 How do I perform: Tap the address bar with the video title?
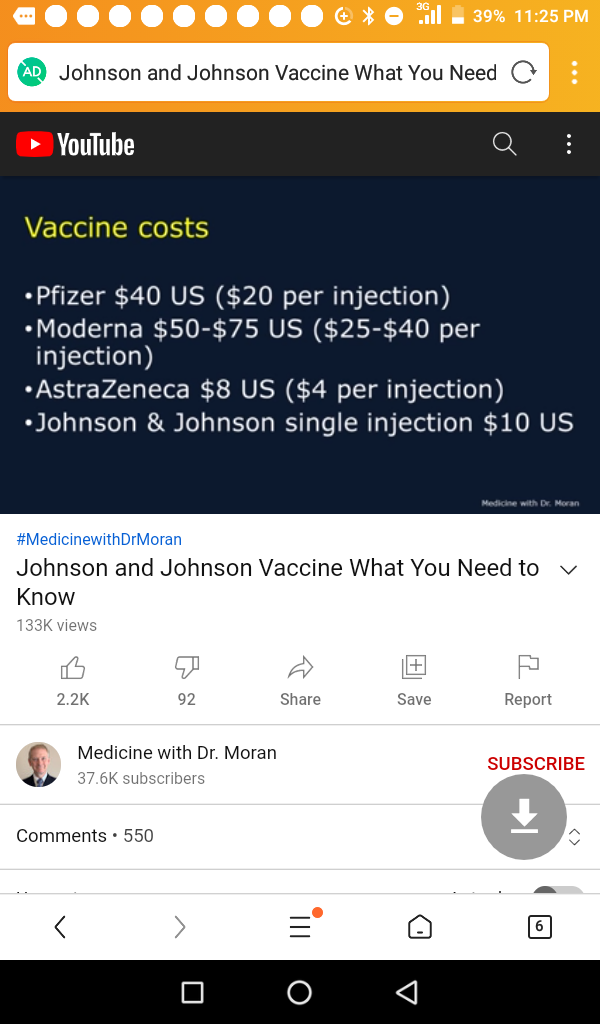[x=277, y=72]
